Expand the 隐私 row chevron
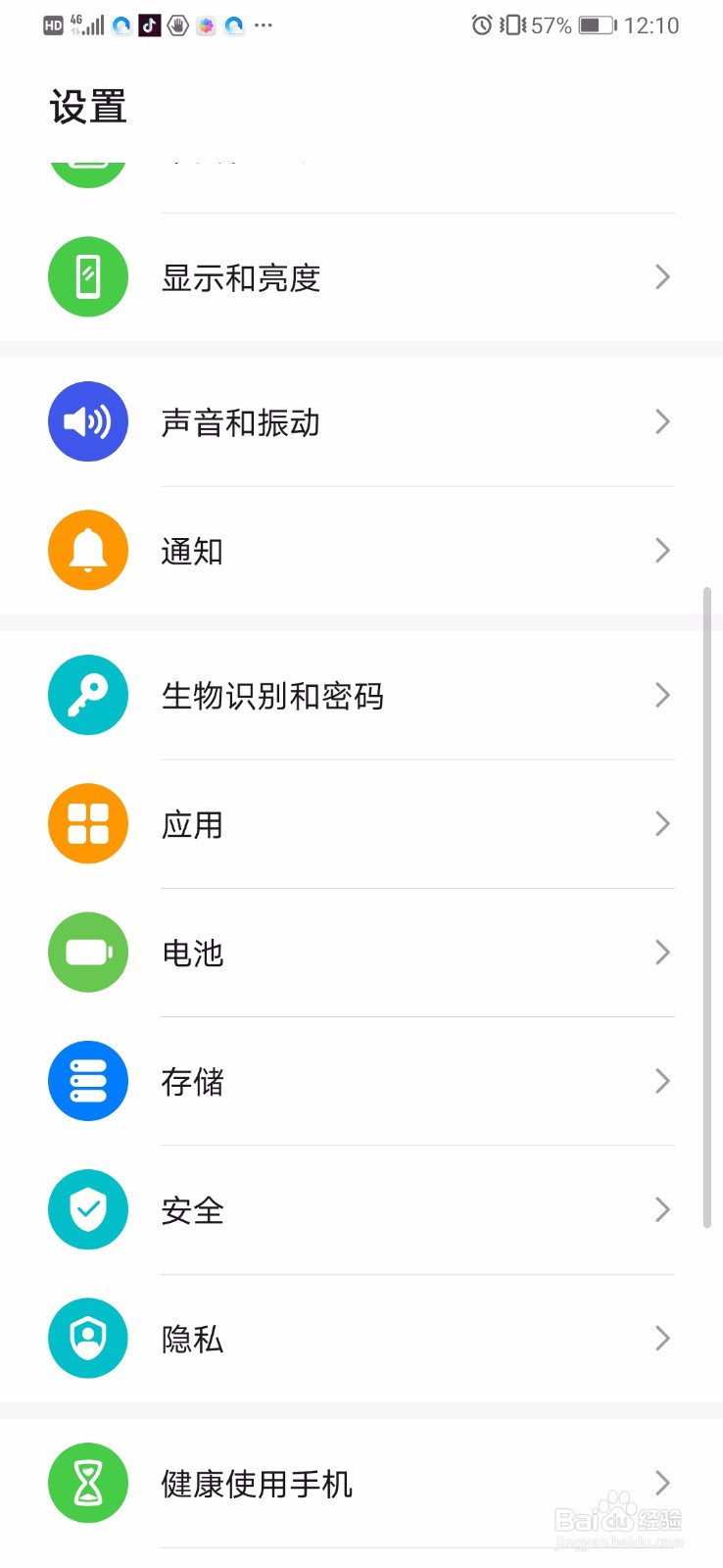 click(x=663, y=1338)
